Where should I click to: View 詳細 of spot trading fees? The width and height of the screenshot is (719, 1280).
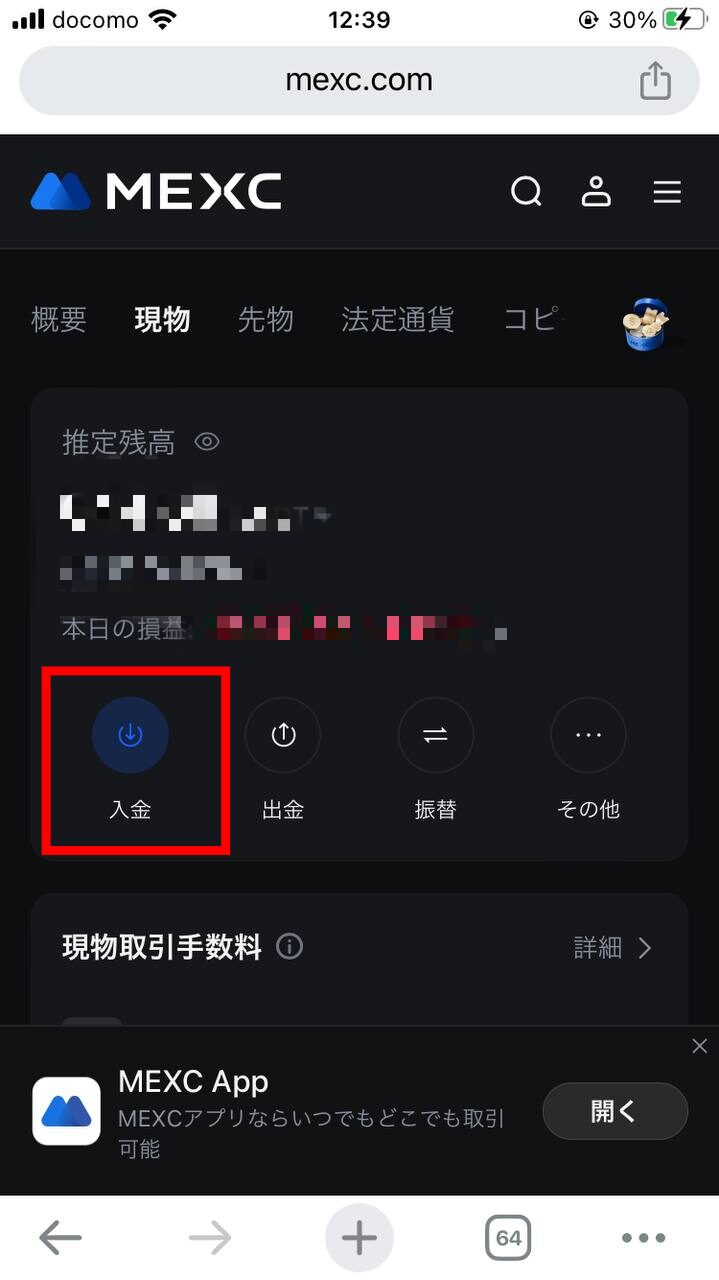612,947
